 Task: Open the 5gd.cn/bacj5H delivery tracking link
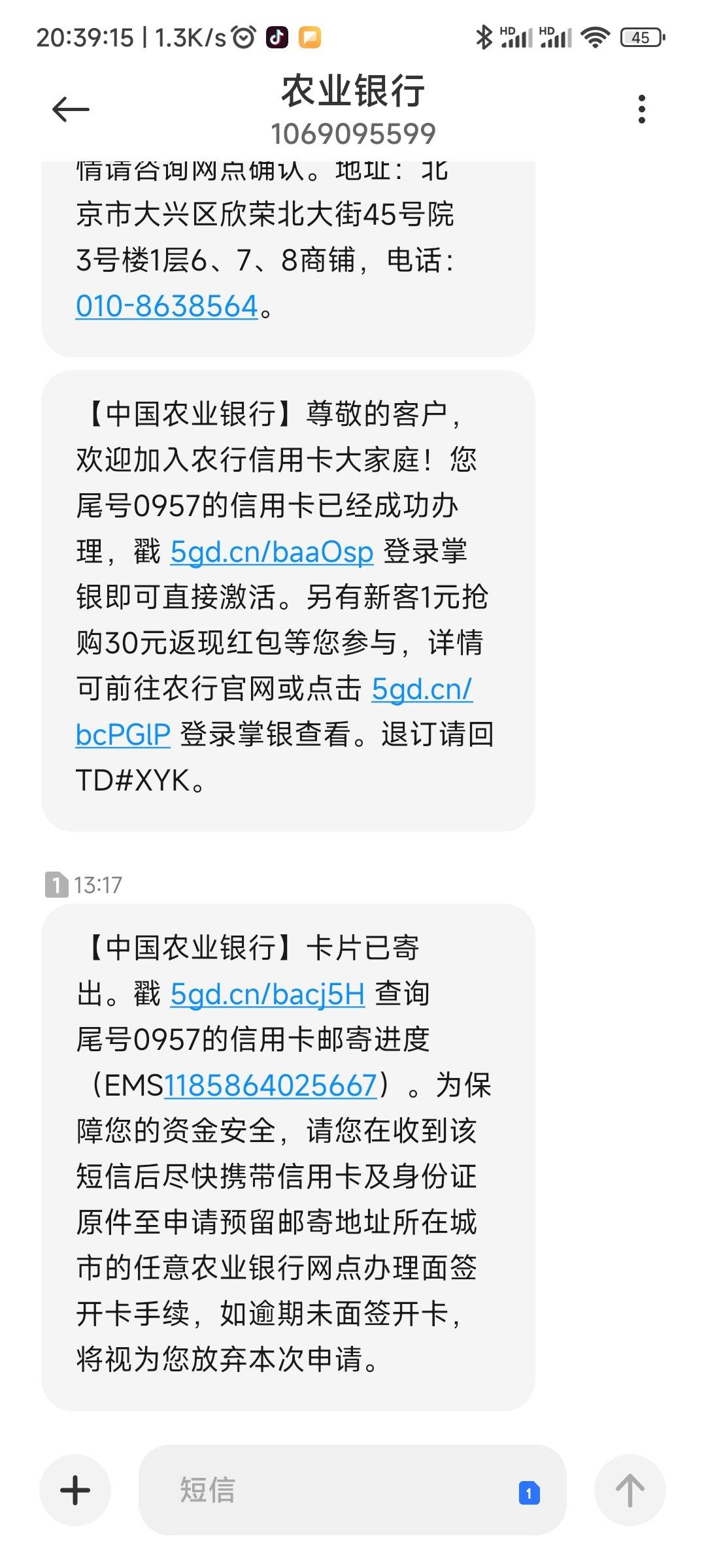[x=267, y=994]
